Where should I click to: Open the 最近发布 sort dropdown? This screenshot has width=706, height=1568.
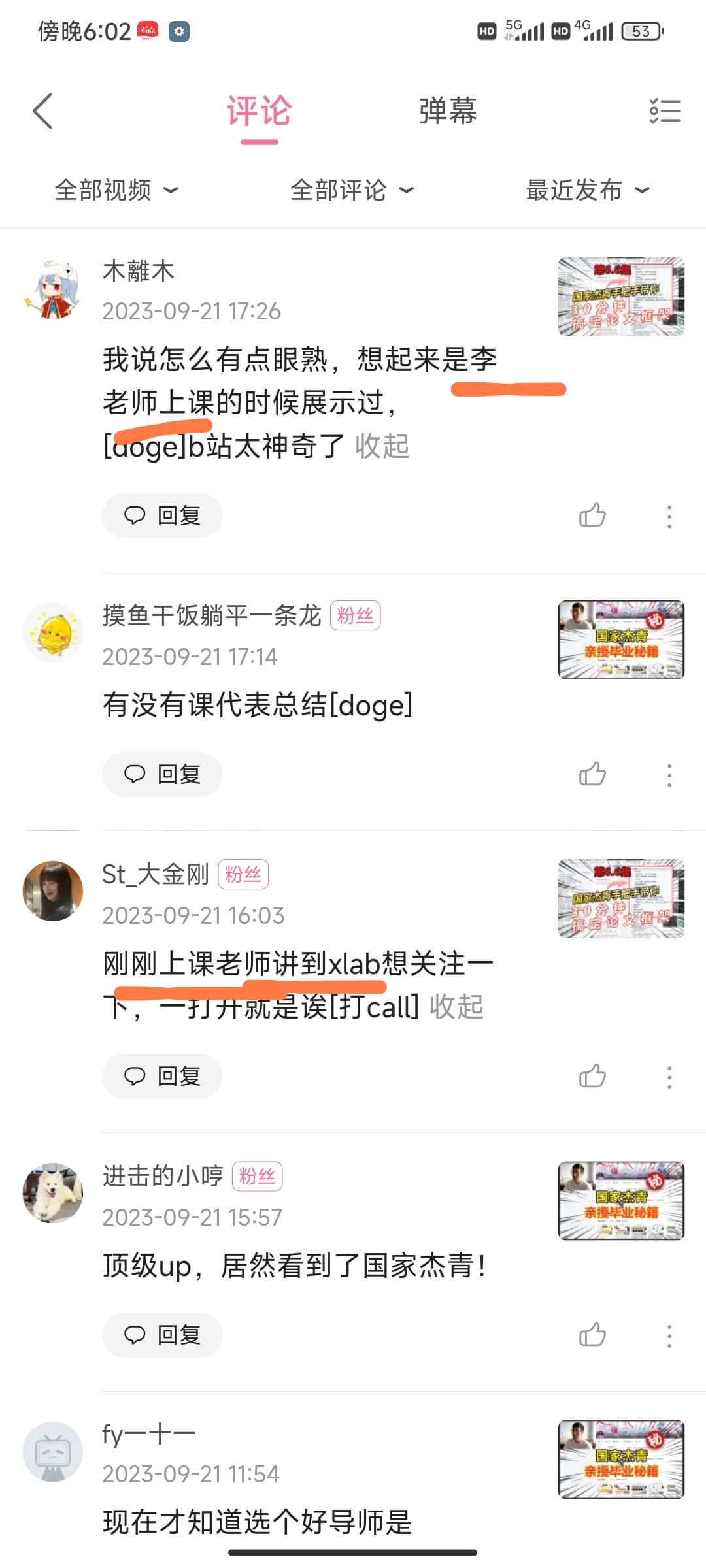coord(588,190)
